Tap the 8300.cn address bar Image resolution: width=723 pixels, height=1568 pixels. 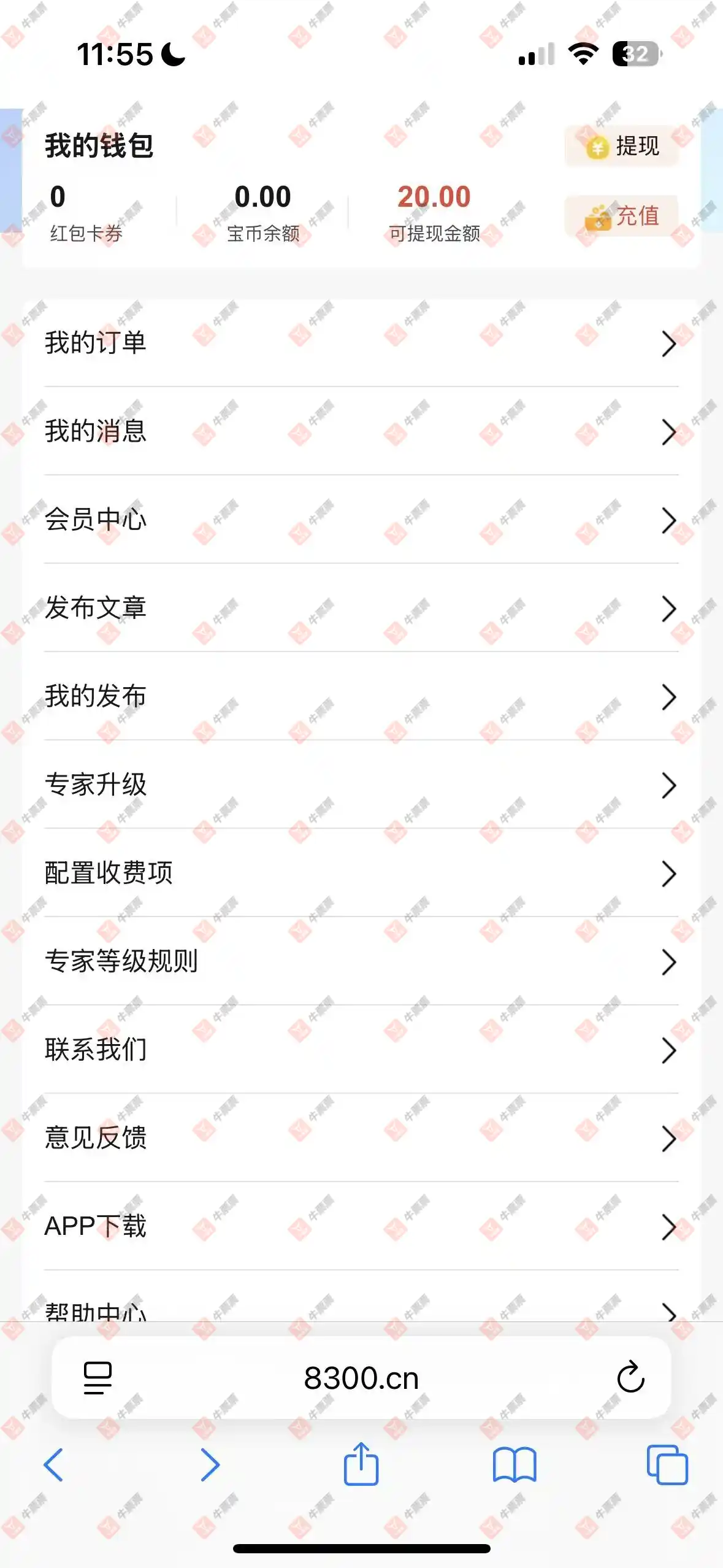tap(361, 1378)
